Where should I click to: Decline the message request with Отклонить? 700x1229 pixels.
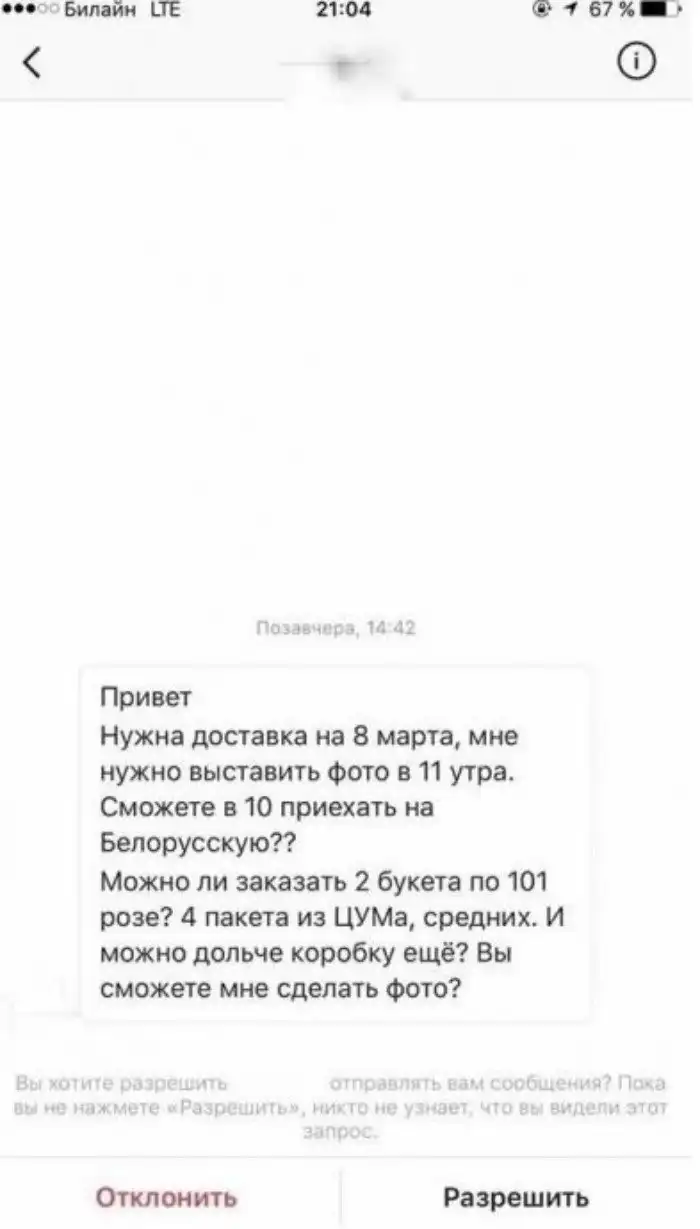(x=167, y=1196)
